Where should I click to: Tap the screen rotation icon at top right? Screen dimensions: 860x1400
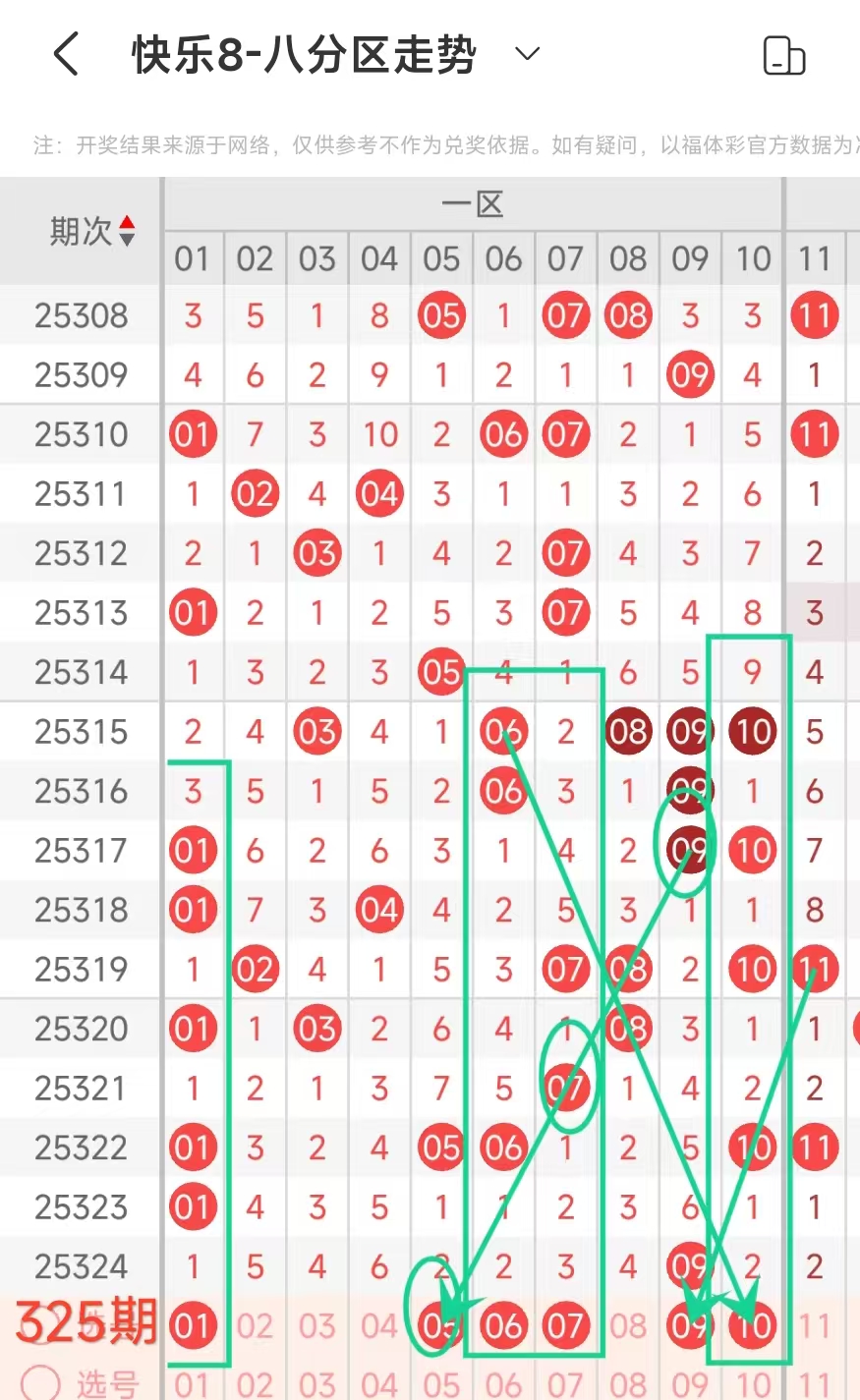(784, 55)
